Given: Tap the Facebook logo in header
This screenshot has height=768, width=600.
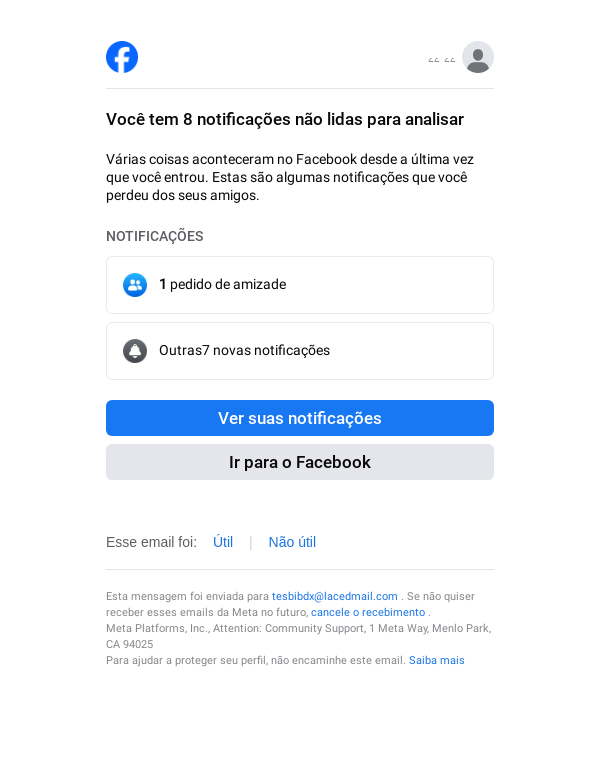Looking at the screenshot, I should point(122,57).
